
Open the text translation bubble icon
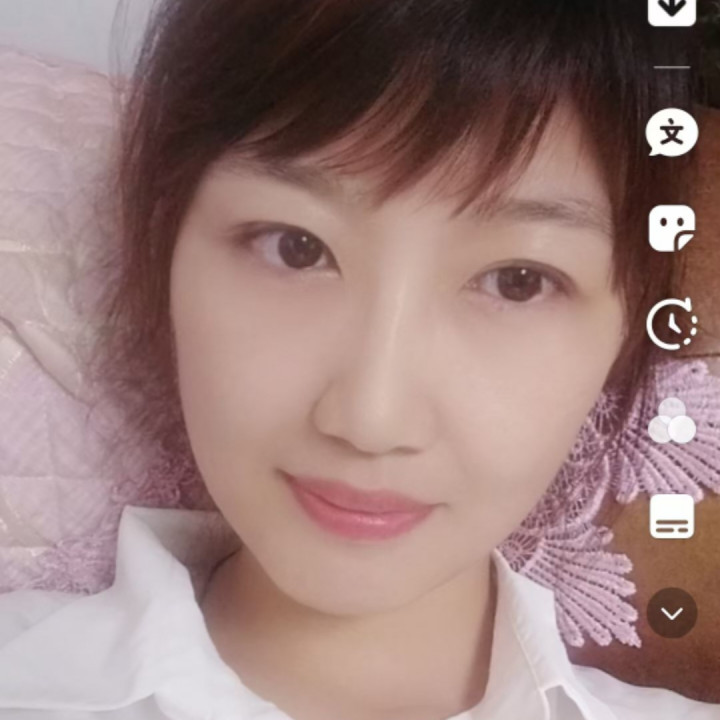[672, 133]
